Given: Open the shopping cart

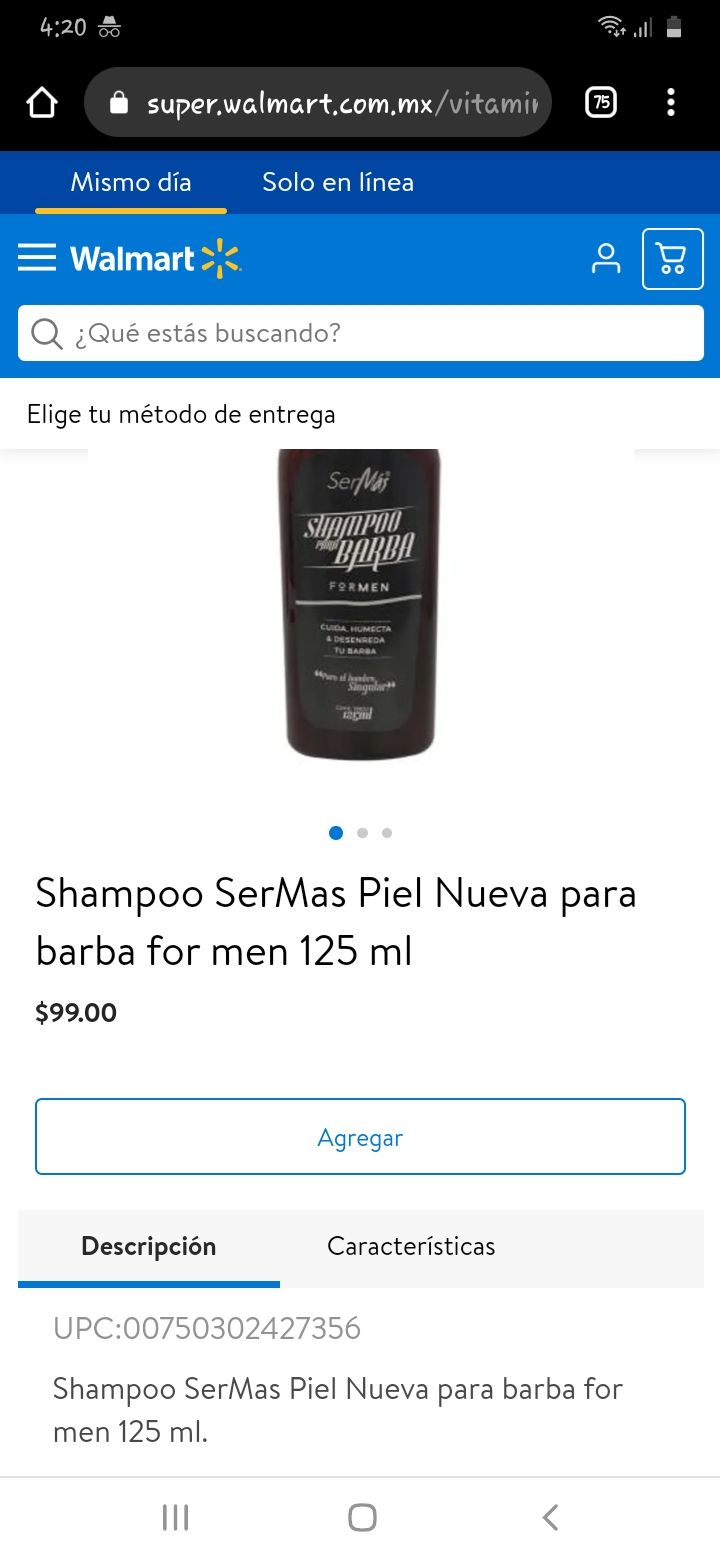Looking at the screenshot, I should [672, 259].
